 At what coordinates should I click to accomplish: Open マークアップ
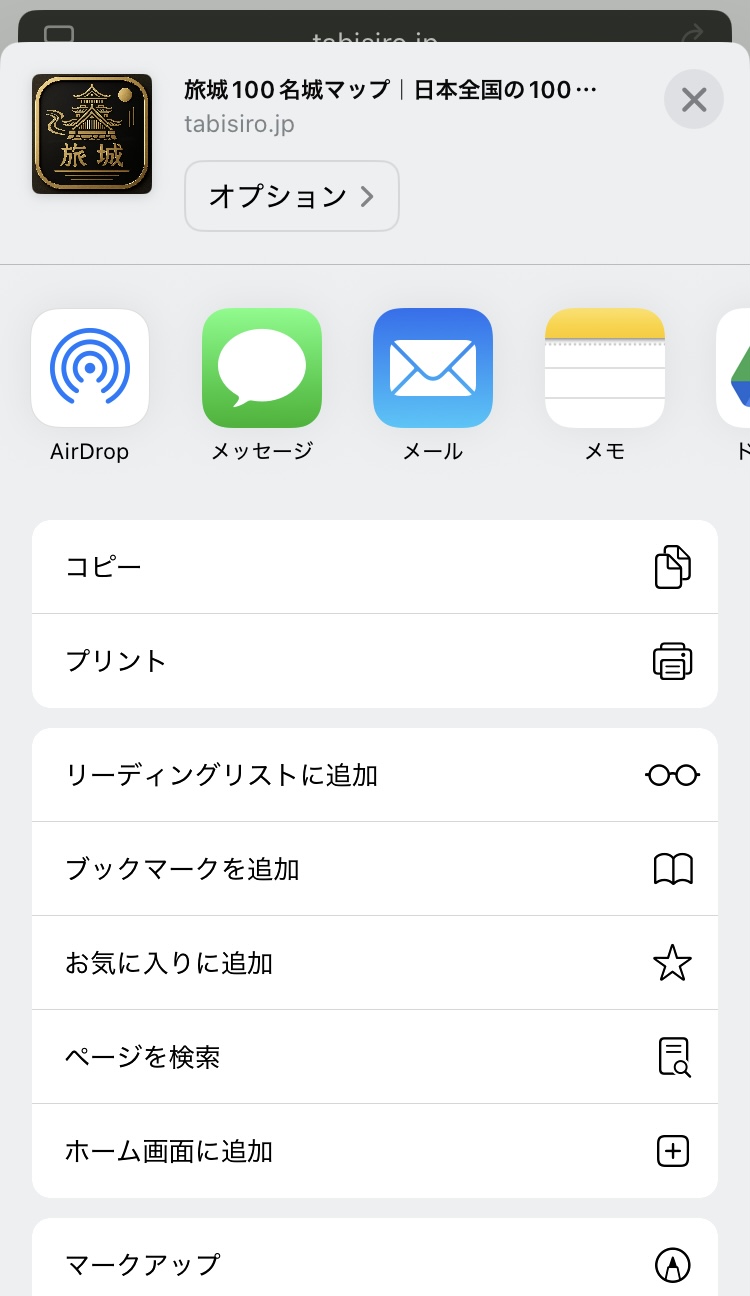tap(375, 1264)
